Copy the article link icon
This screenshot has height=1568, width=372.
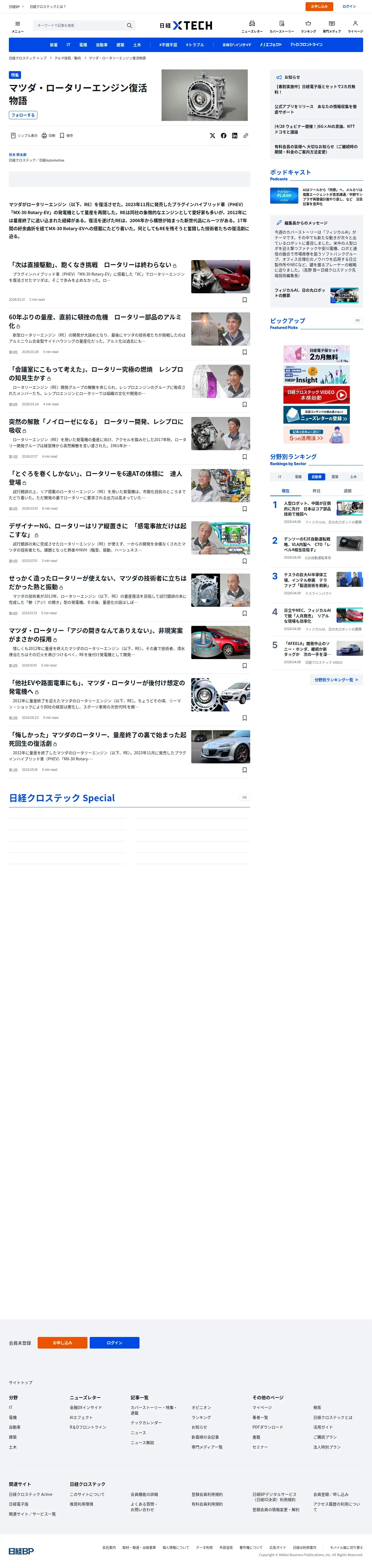[245, 136]
